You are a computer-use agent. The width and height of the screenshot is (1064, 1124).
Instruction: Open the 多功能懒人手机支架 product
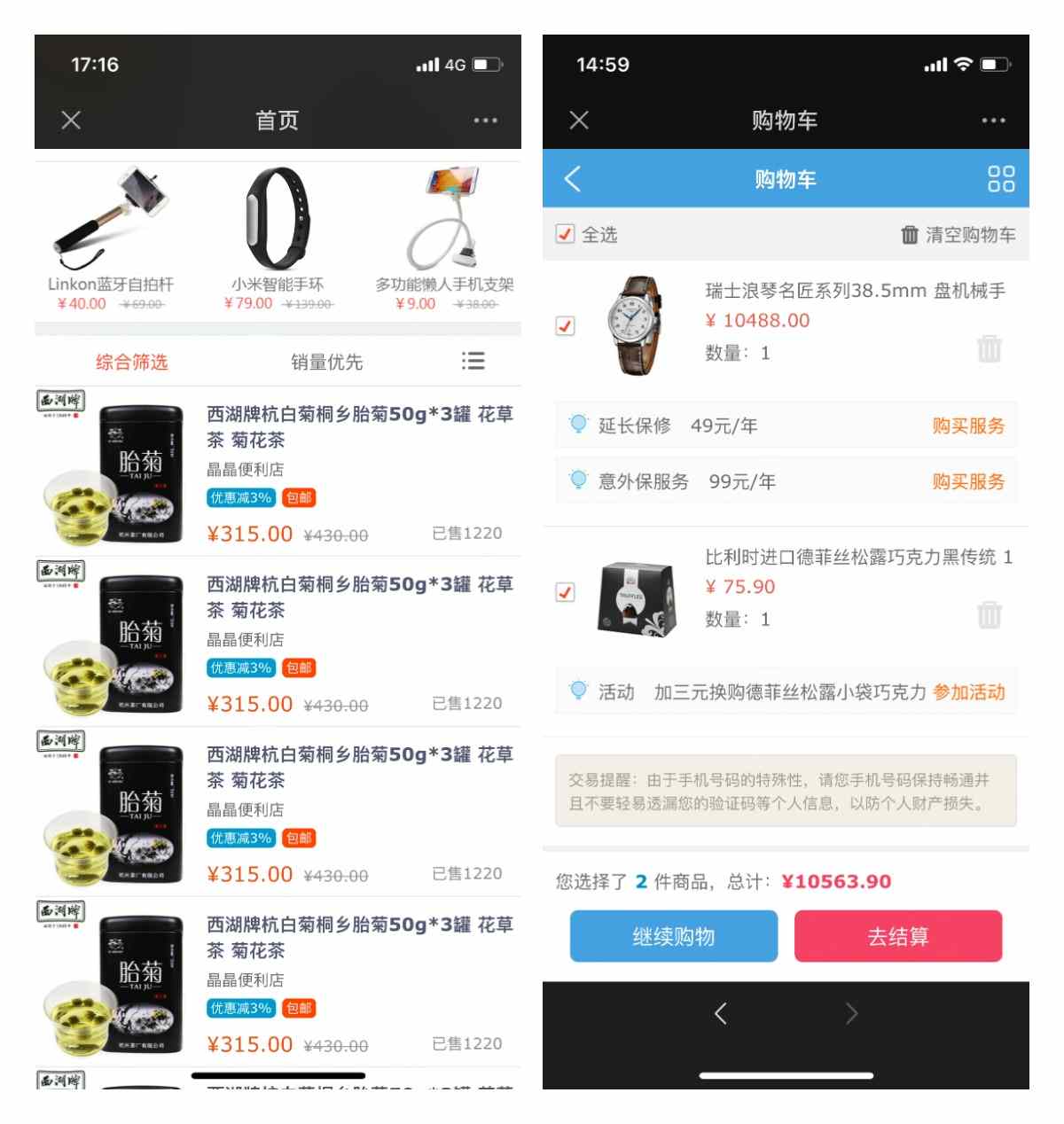click(444, 238)
